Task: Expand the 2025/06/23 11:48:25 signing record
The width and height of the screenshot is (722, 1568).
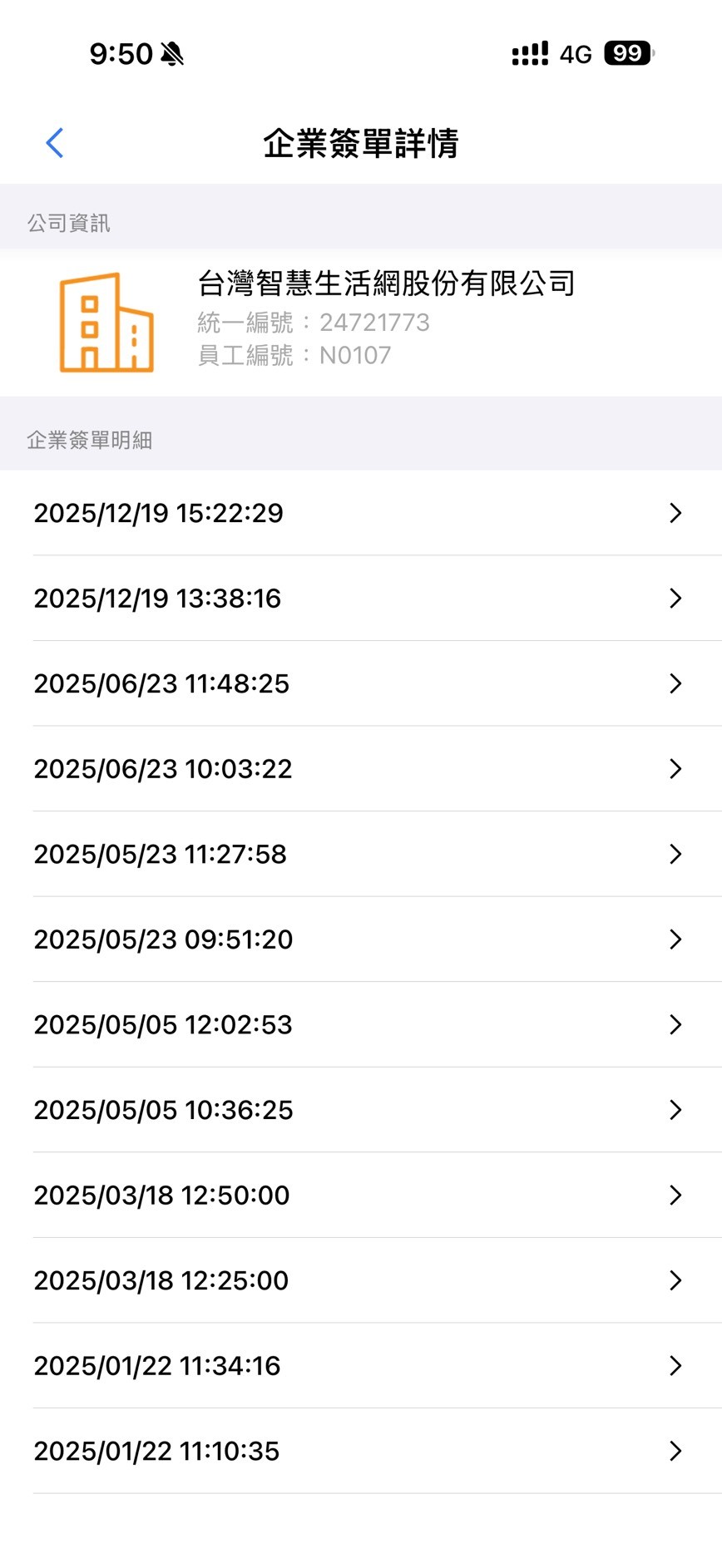Action: point(361,683)
